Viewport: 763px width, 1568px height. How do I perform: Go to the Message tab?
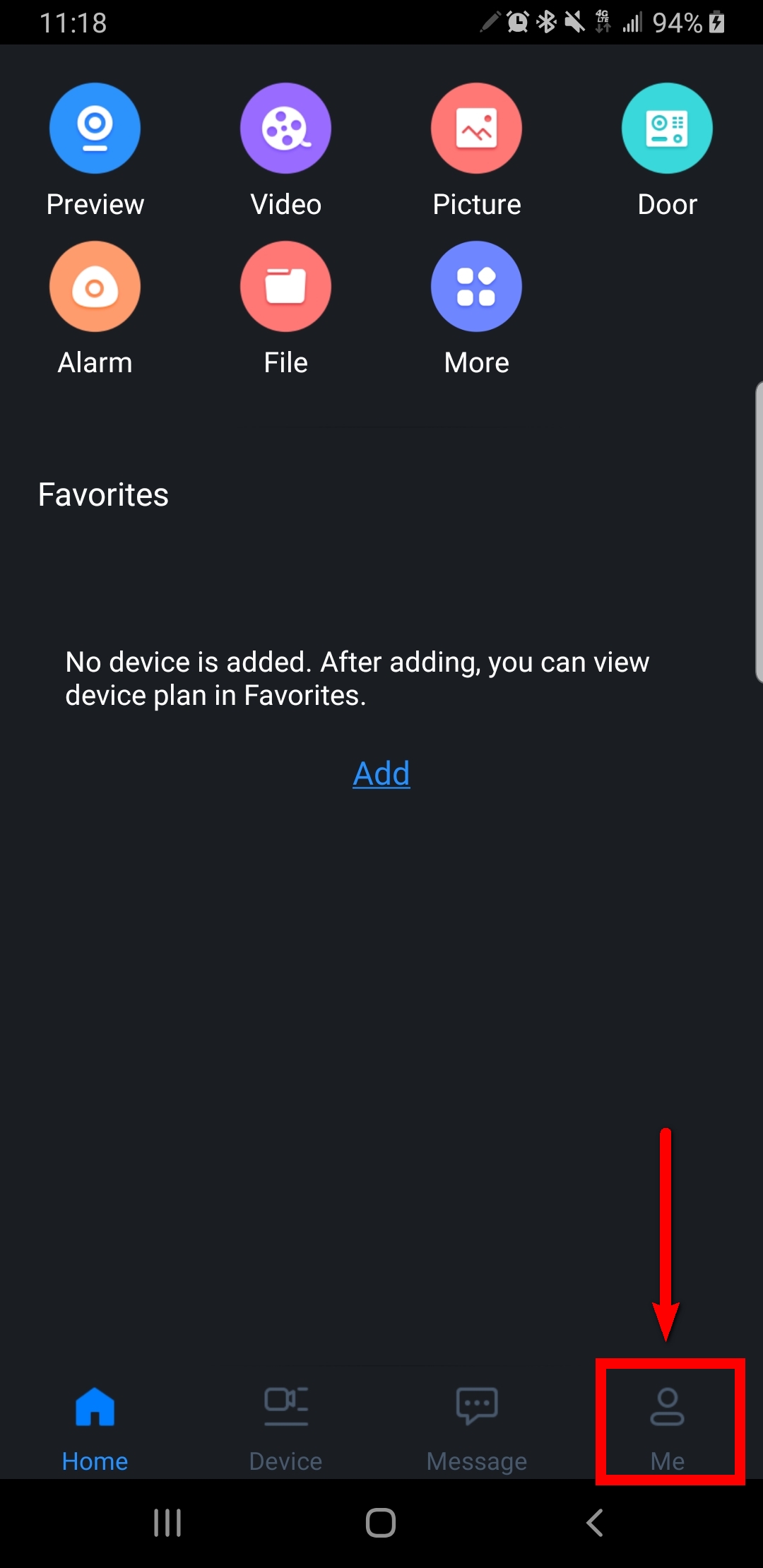pyautogui.click(x=477, y=1427)
